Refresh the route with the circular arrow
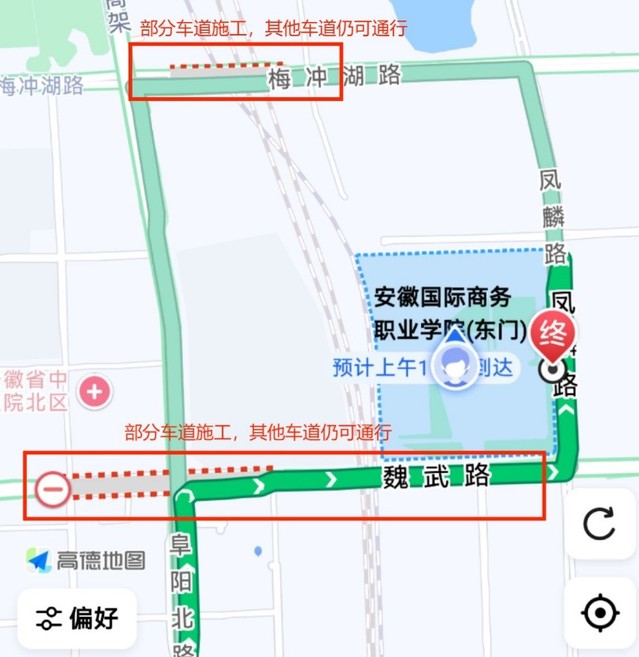The height and width of the screenshot is (657, 639). [x=600, y=524]
